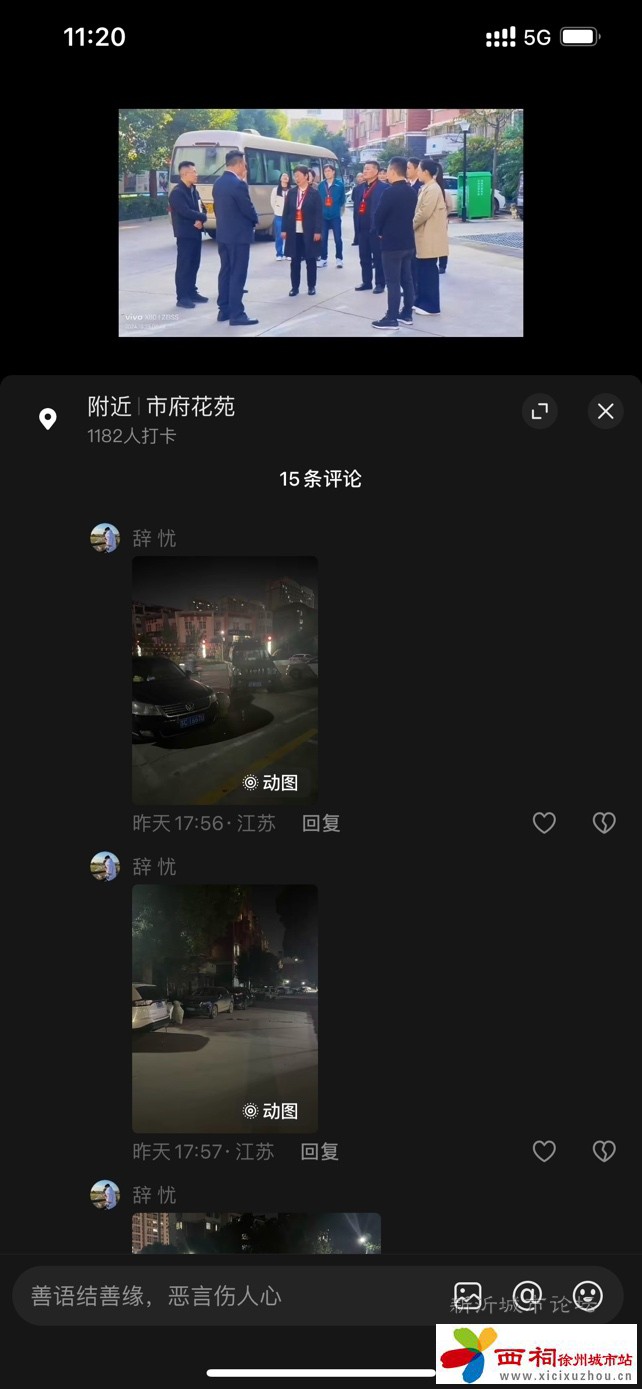Reply to the comment posted at 17:56
The image size is (642, 1389).
321,823
